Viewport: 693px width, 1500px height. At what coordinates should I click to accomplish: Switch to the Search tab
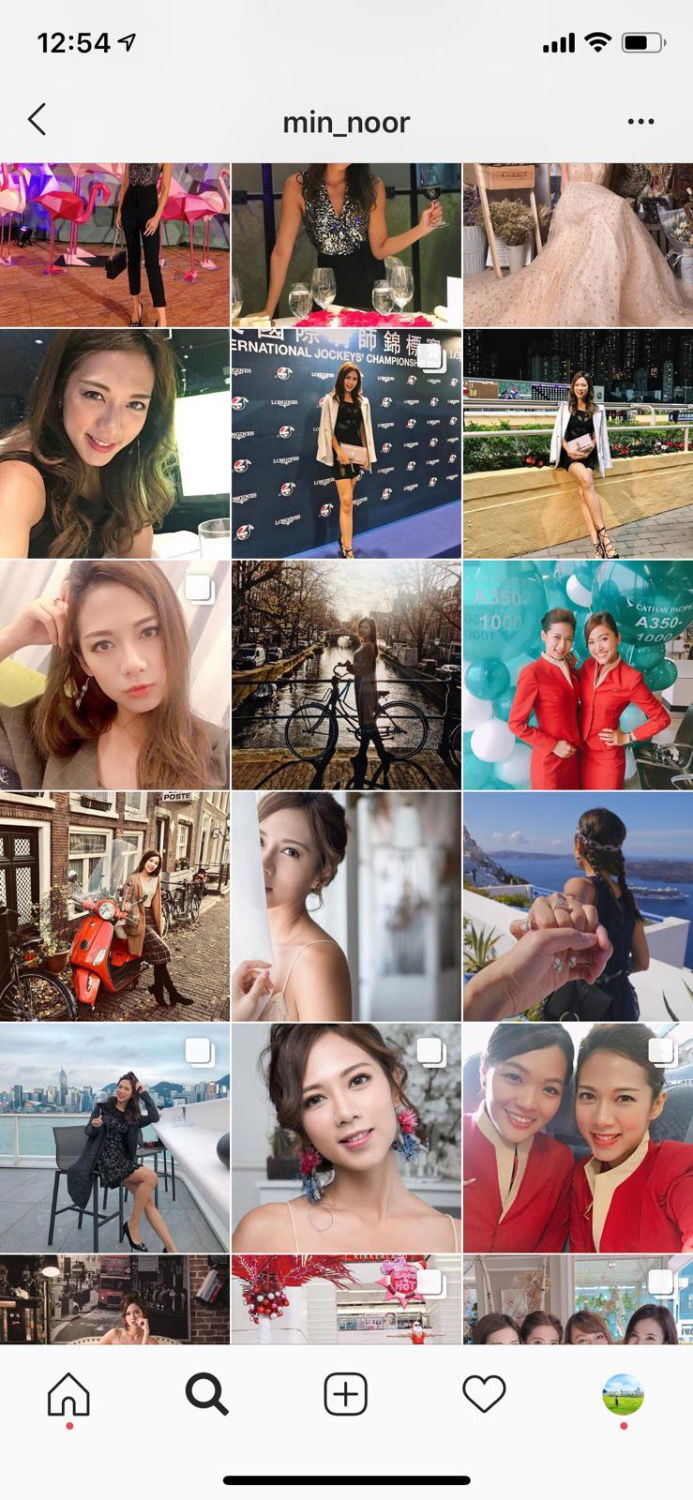(x=207, y=1394)
